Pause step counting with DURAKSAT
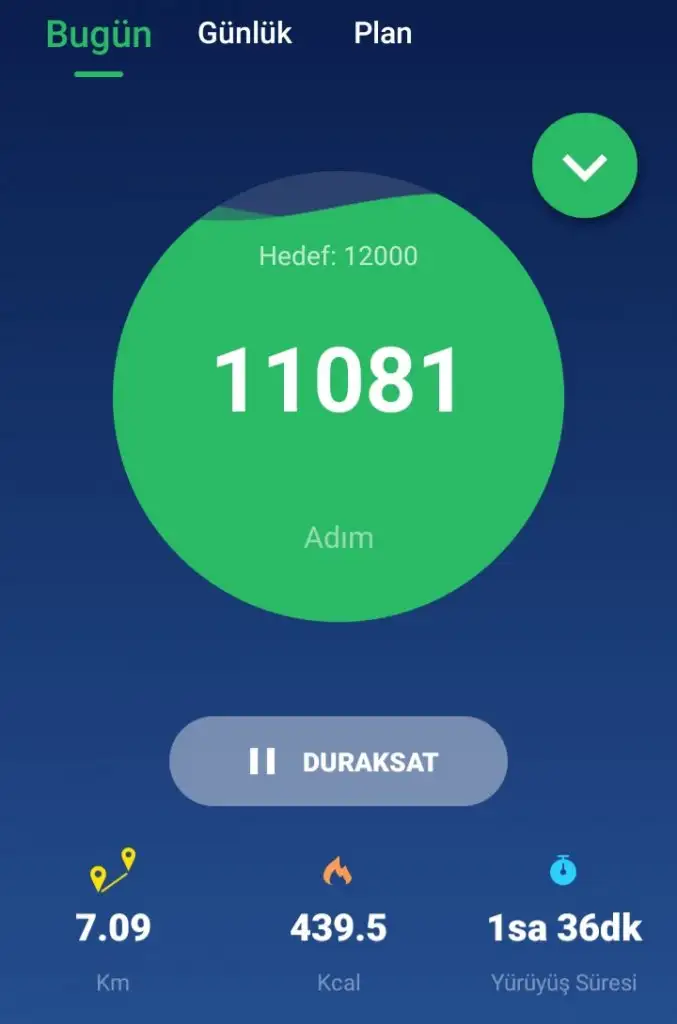The image size is (677, 1024). [338, 761]
